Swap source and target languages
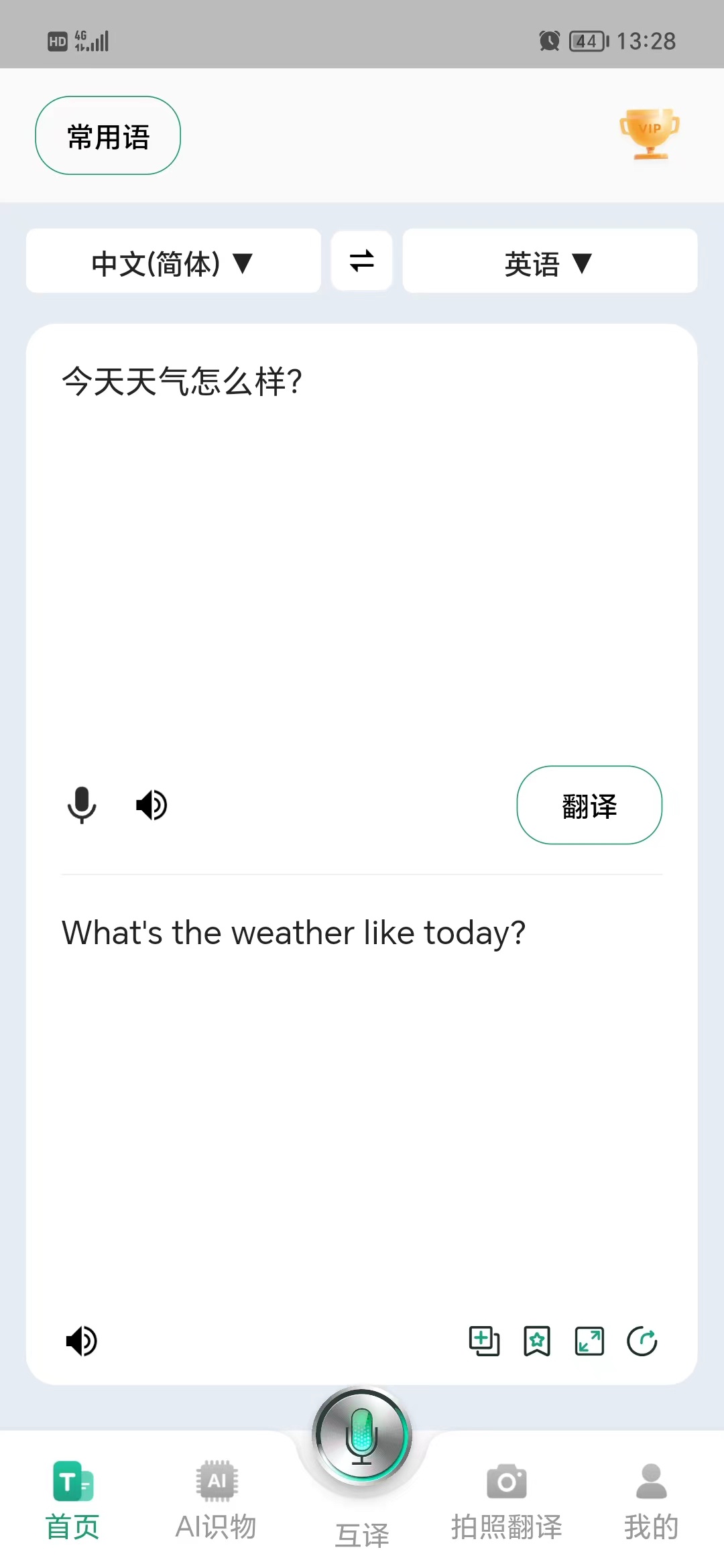Screen dimensions: 724x1568 tap(362, 261)
